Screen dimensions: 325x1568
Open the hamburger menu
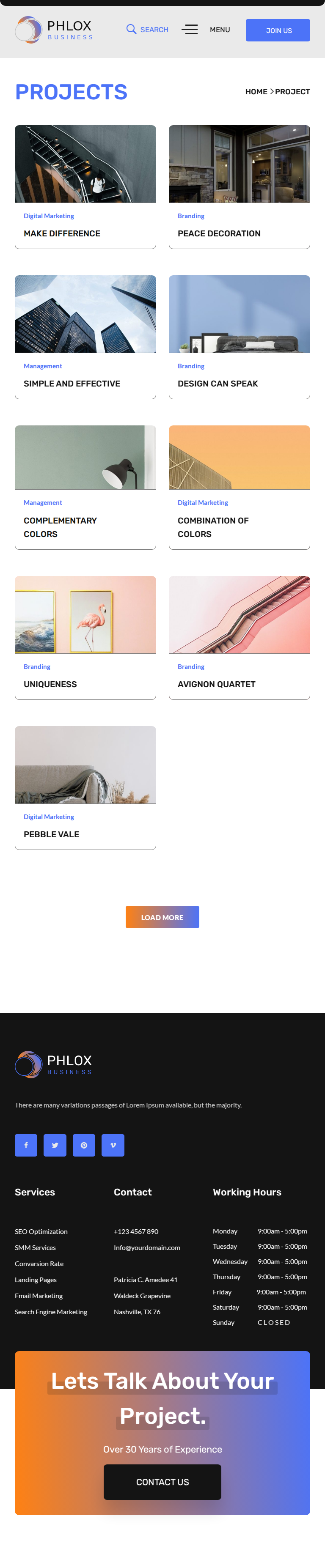click(189, 29)
